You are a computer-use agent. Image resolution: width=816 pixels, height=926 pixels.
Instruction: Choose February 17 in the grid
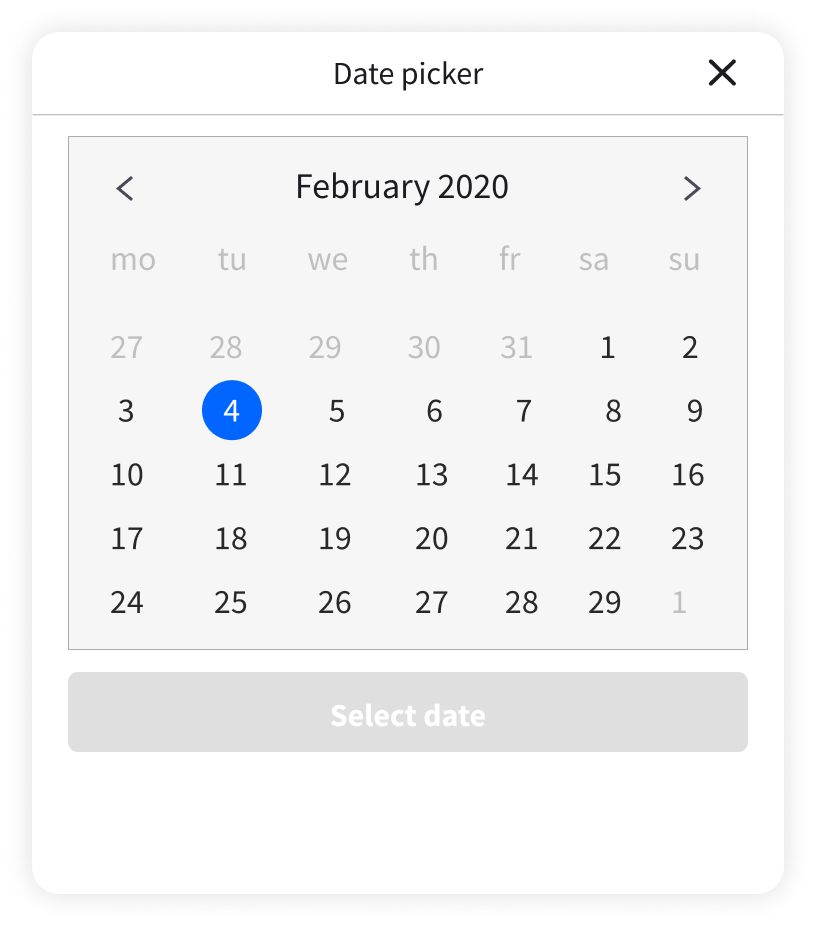coord(127,538)
